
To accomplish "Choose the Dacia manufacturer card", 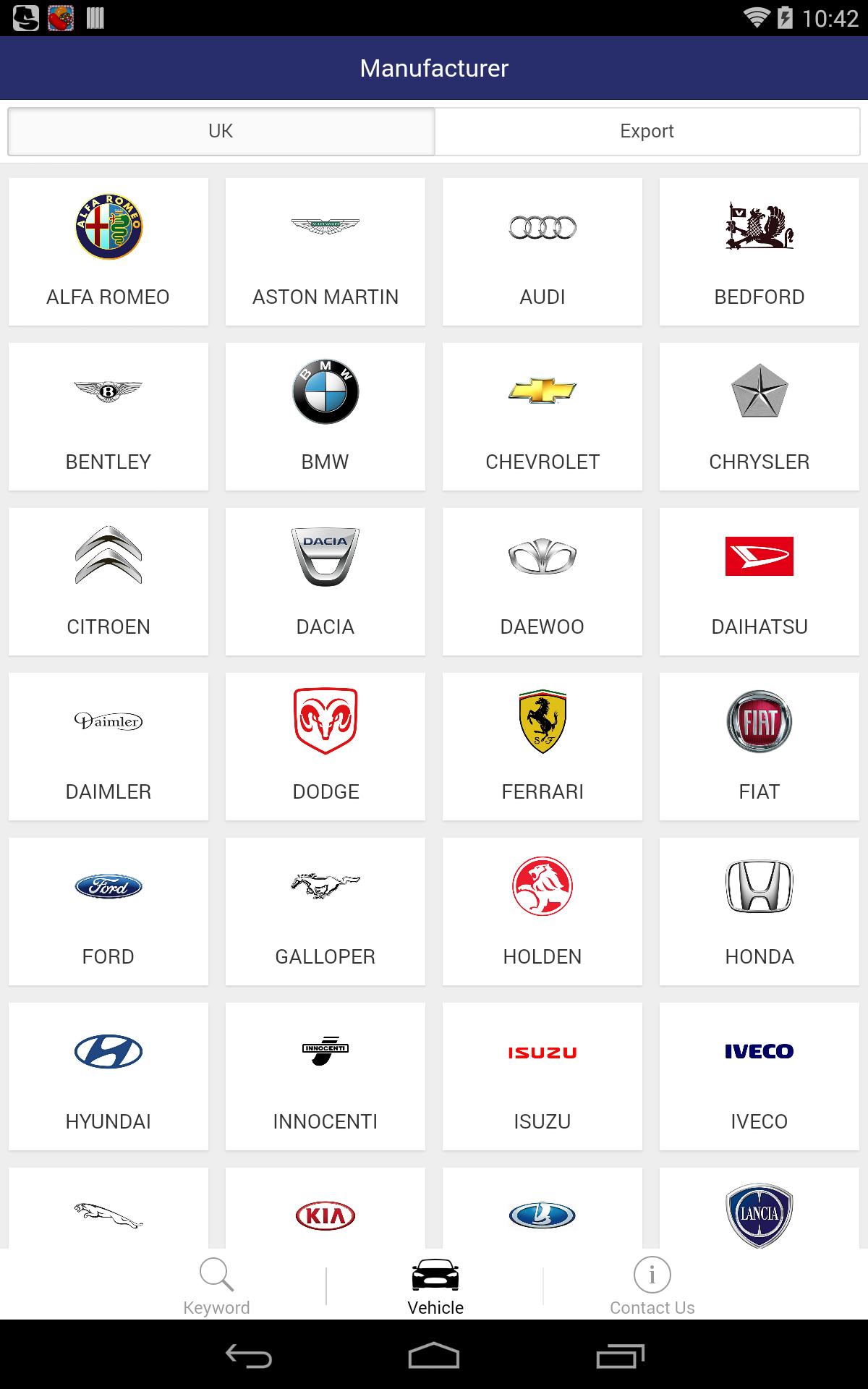I will [325, 582].
